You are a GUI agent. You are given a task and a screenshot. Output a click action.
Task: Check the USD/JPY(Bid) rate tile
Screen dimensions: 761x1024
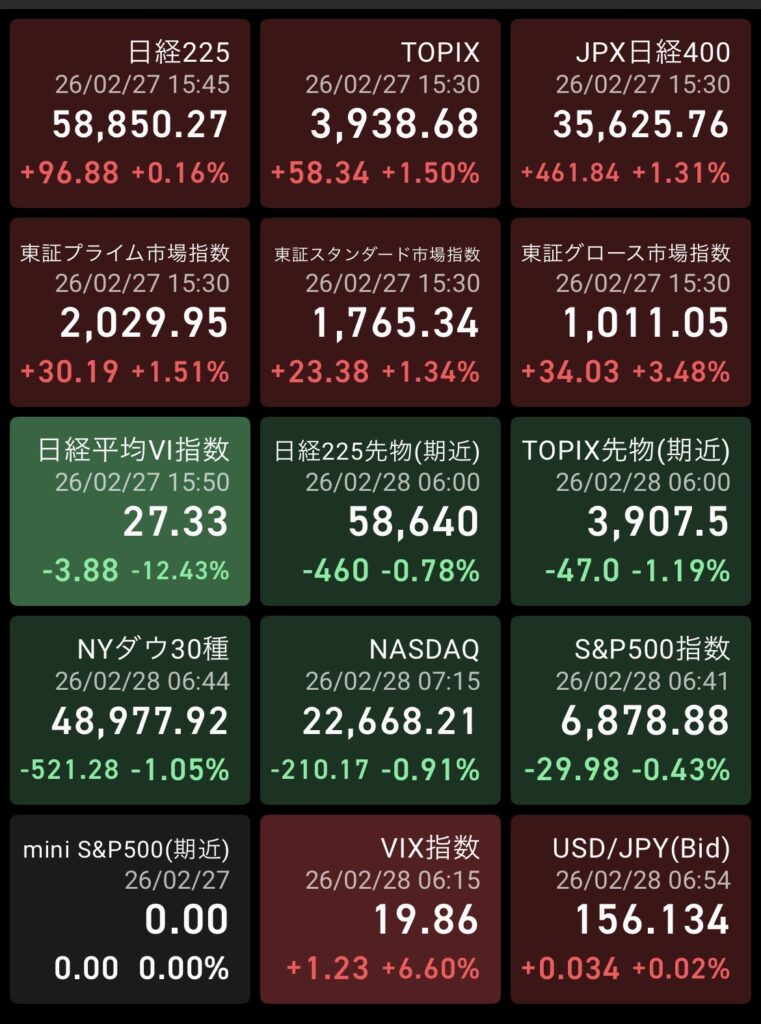(630, 909)
